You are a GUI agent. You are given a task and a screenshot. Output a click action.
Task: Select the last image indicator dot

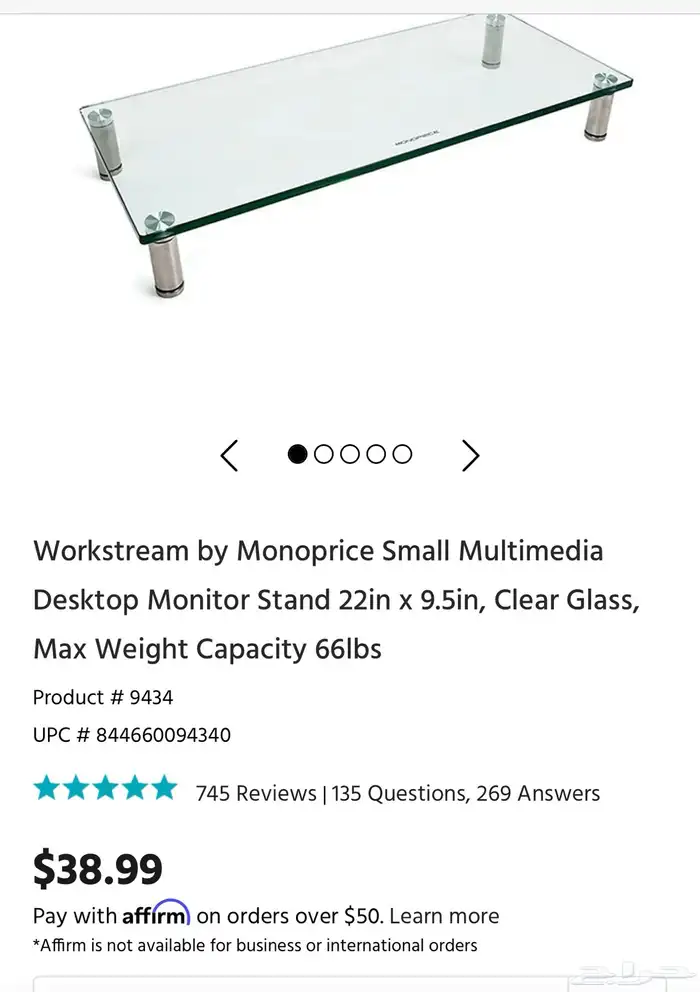click(x=402, y=454)
